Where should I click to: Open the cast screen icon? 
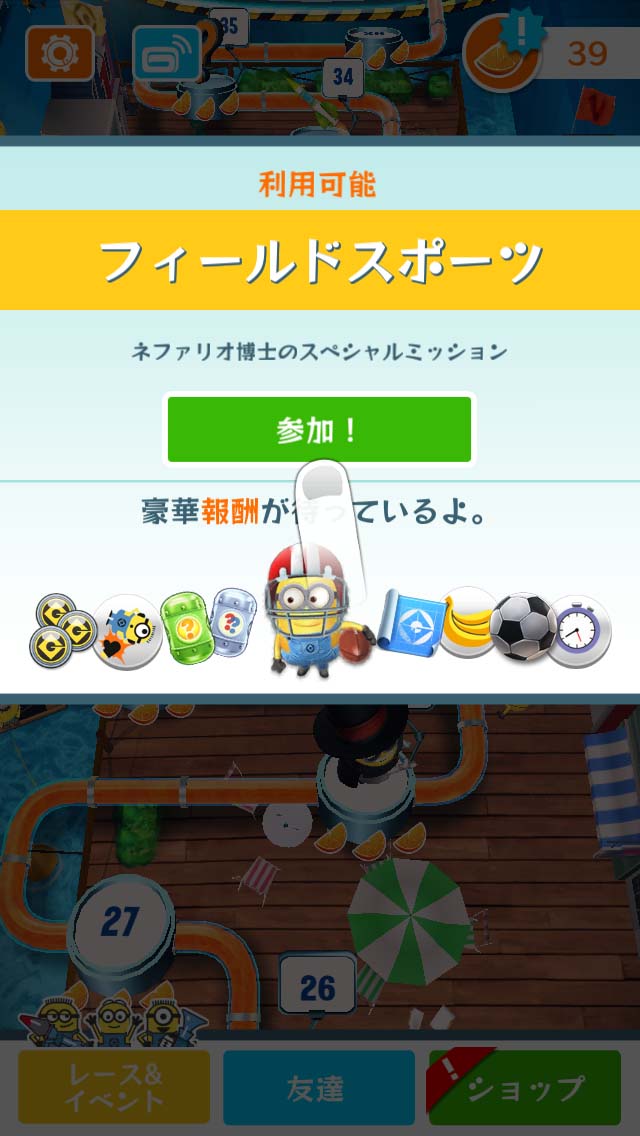pyautogui.click(x=168, y=55)
